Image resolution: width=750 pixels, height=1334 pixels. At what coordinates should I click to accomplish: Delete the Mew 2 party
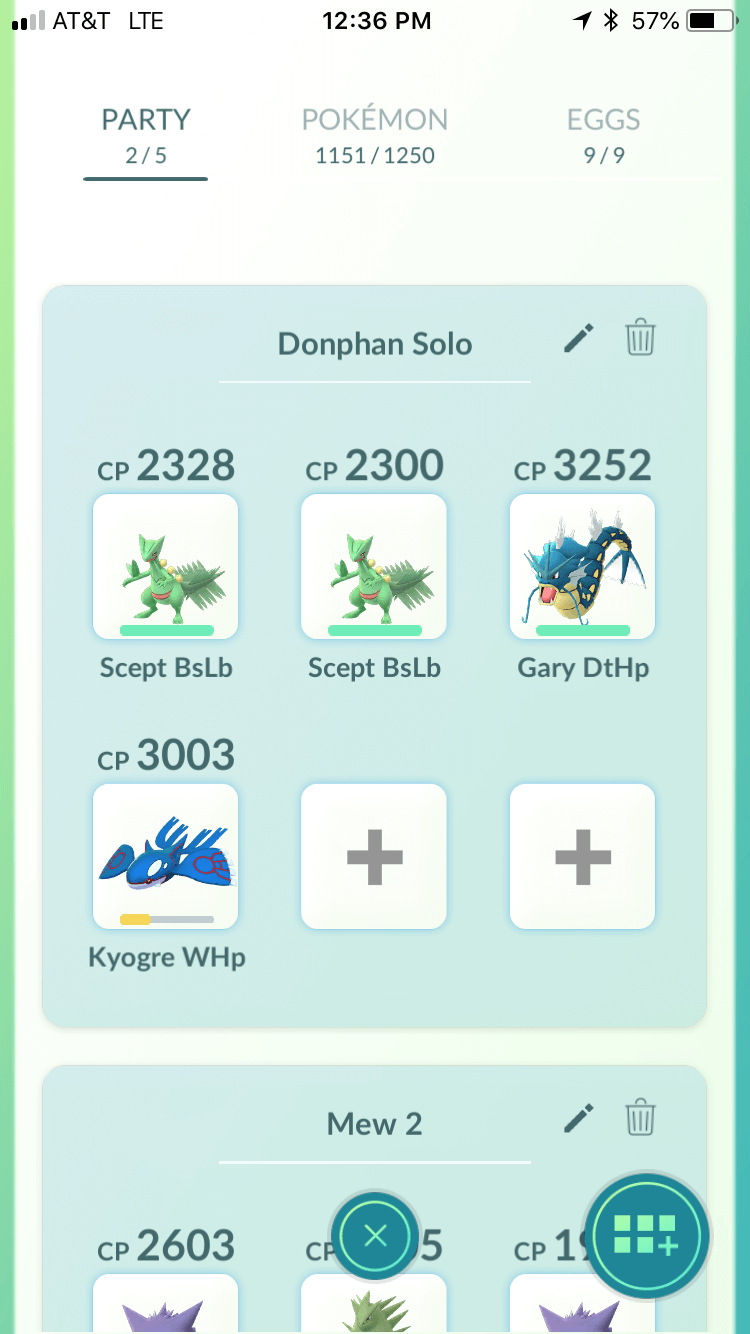pos(640,1119)
